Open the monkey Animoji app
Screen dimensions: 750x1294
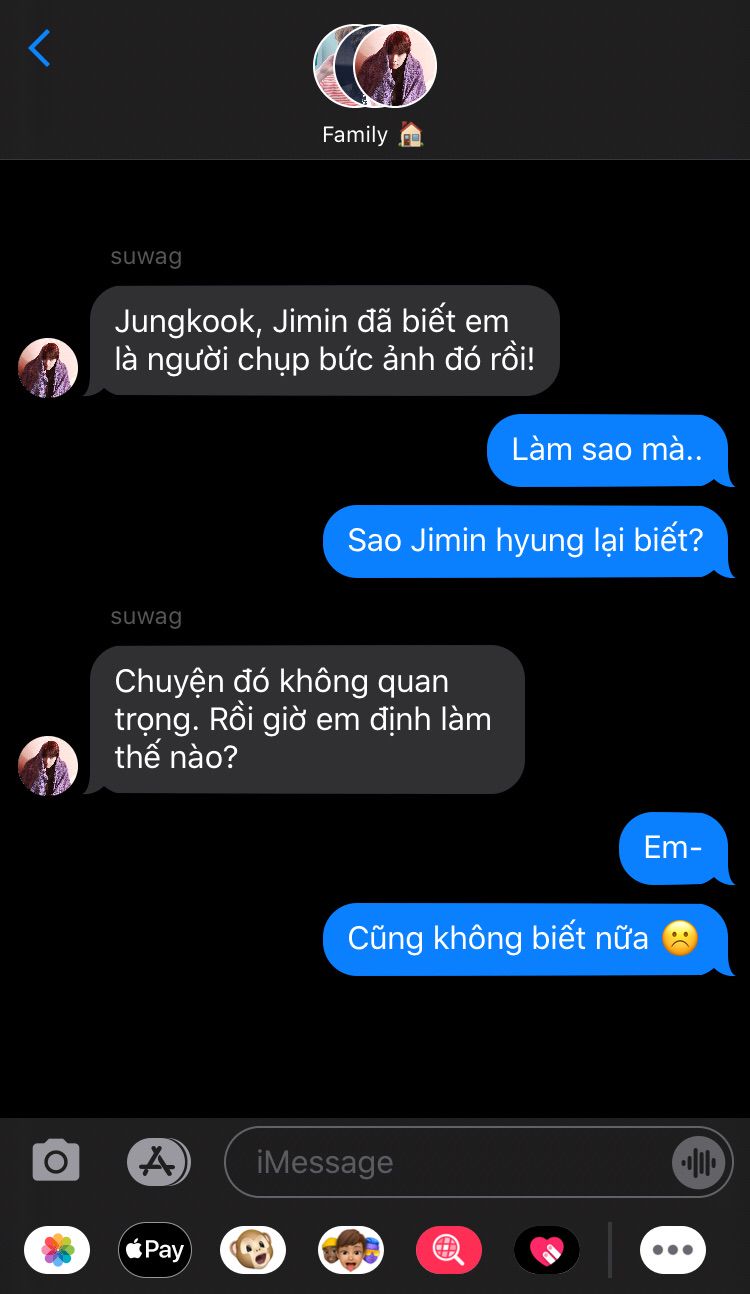coord(253,1250)
